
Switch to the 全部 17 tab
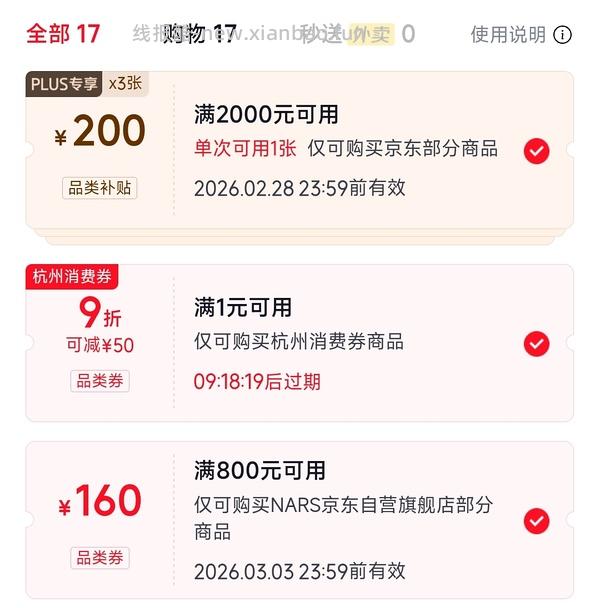click(x=62, y=33)
